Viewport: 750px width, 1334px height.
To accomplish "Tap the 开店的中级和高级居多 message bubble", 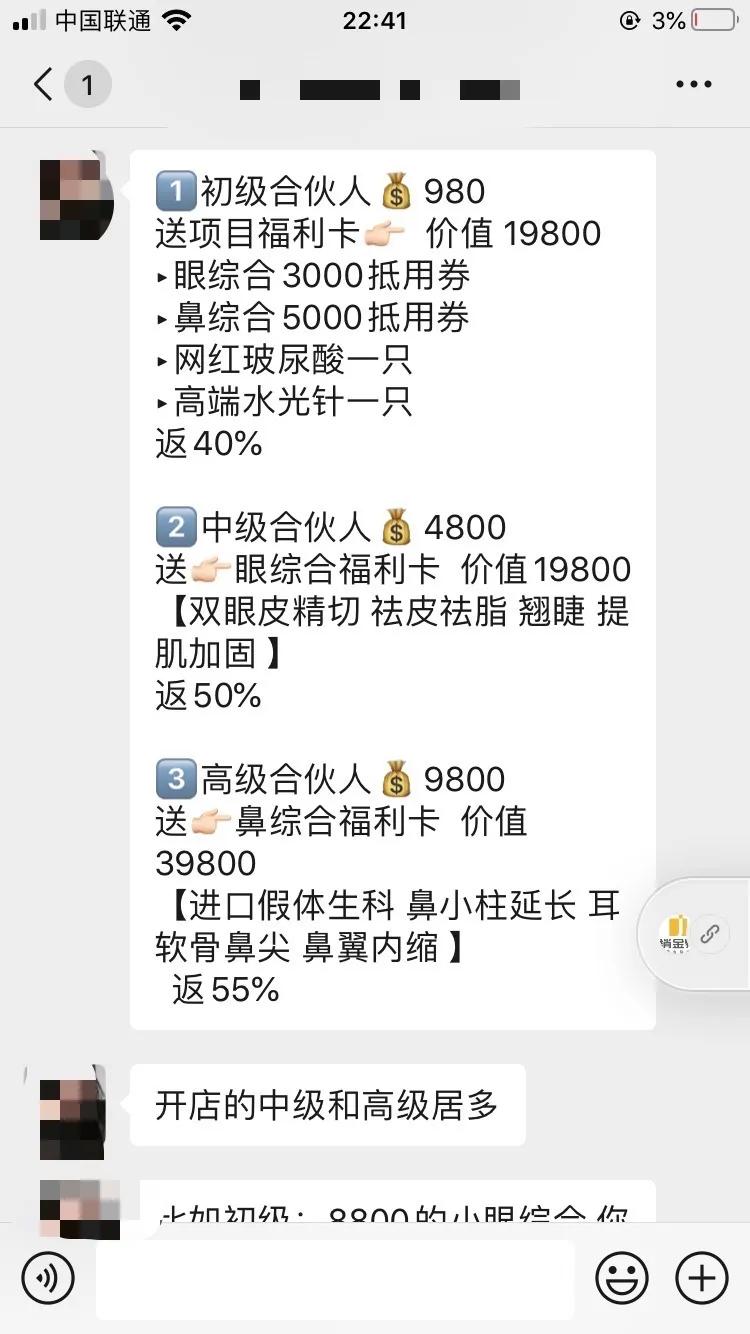I will 330,1106.
